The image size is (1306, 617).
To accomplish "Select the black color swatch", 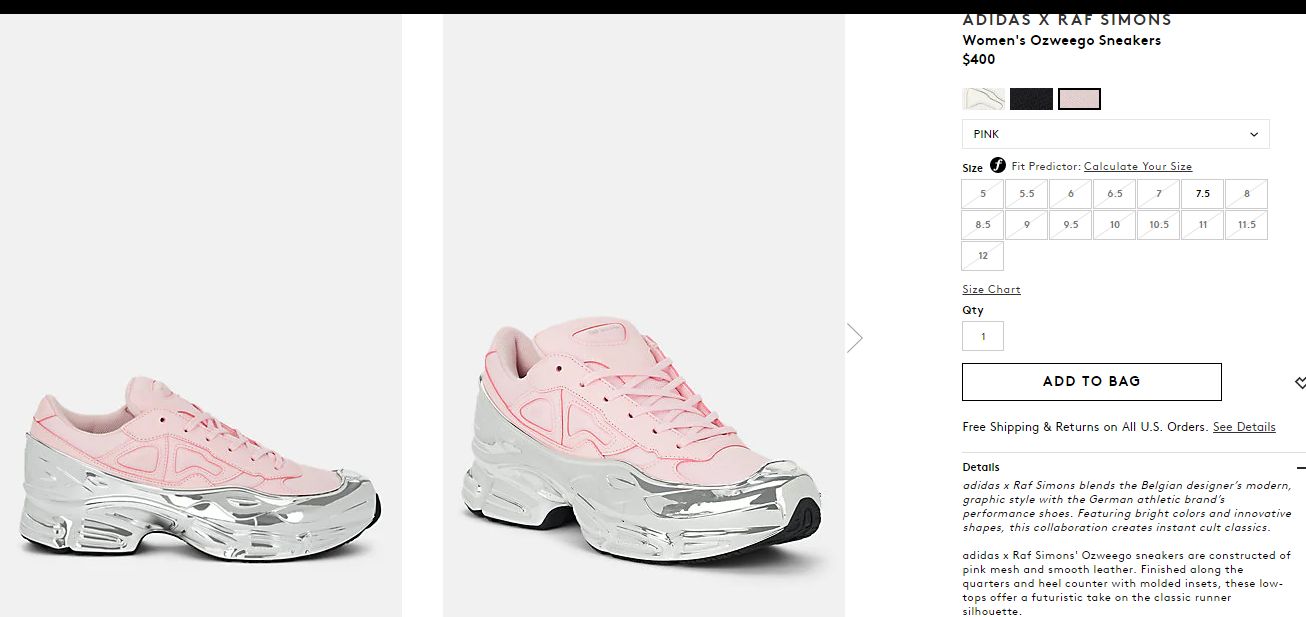I will 1031,99.
